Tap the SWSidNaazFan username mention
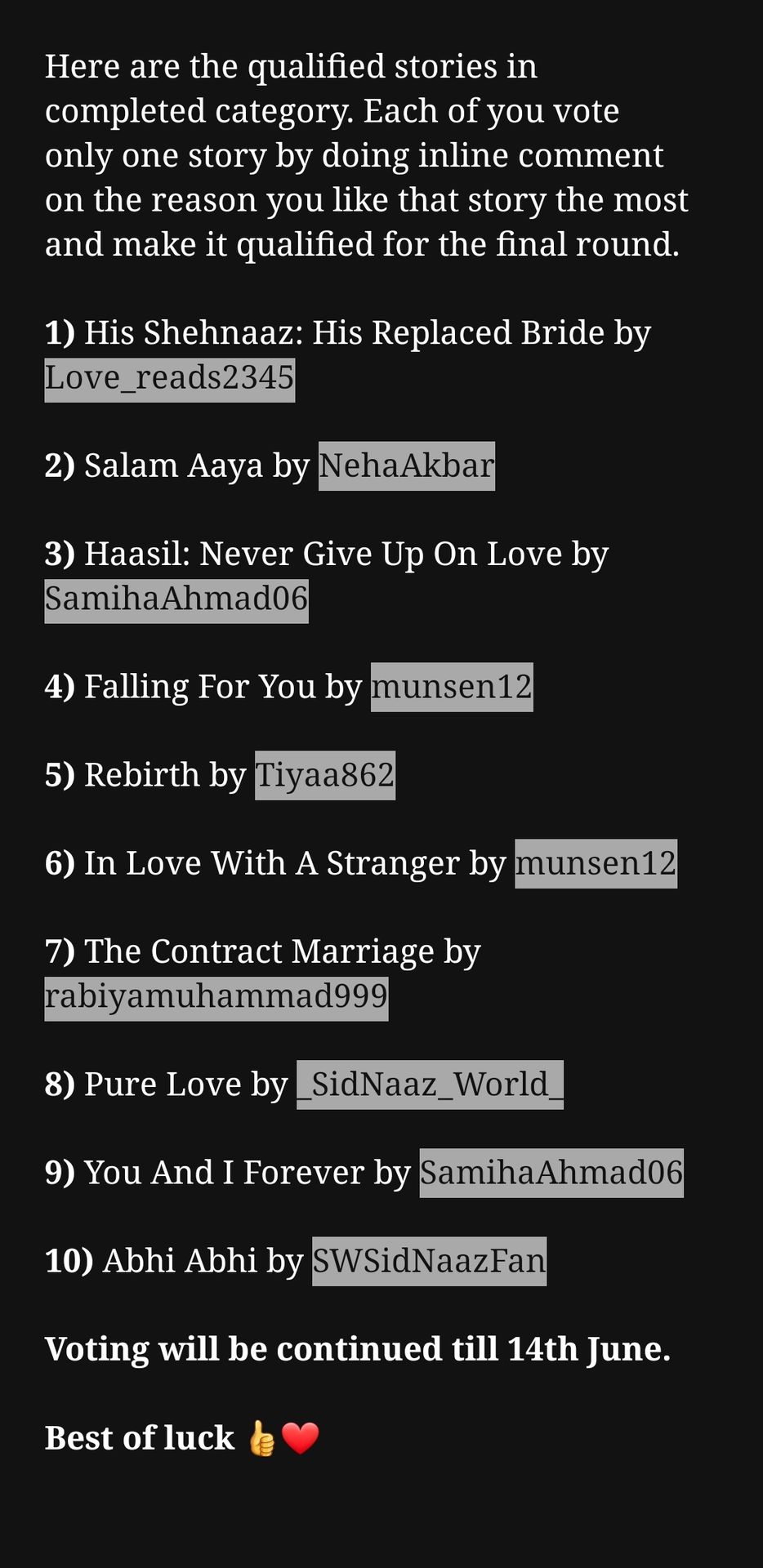The image size is (763, 1568). tap(429, 1262)
